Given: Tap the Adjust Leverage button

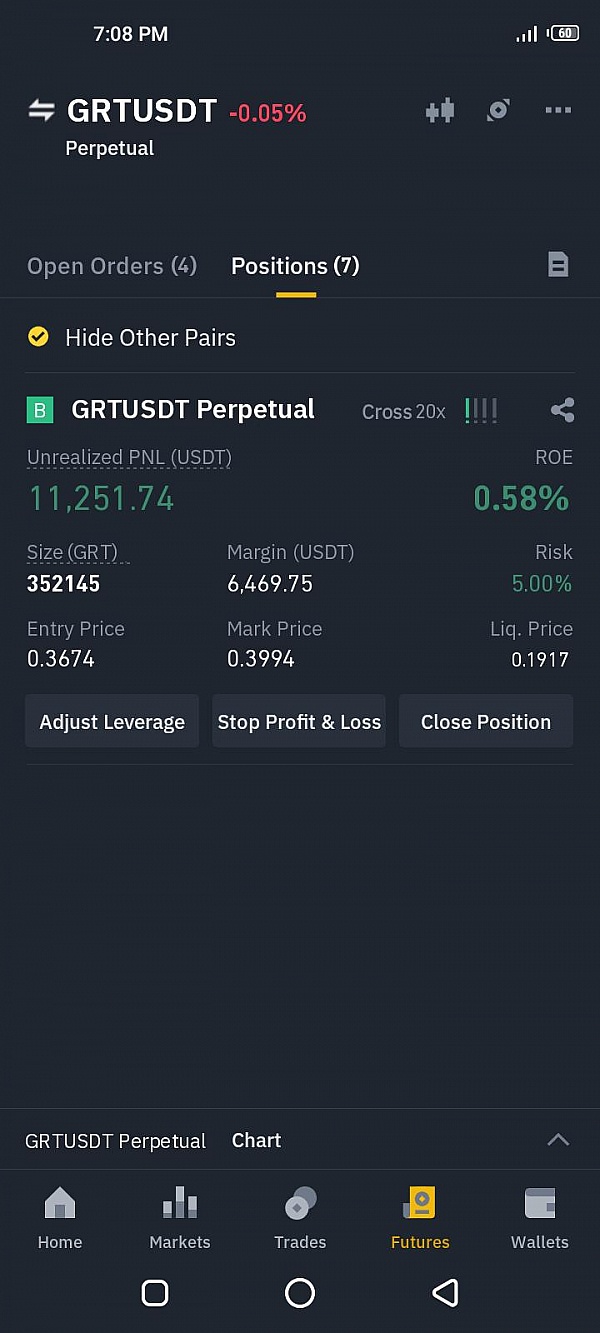Looking at the screenshot, I should pos(112,722).
